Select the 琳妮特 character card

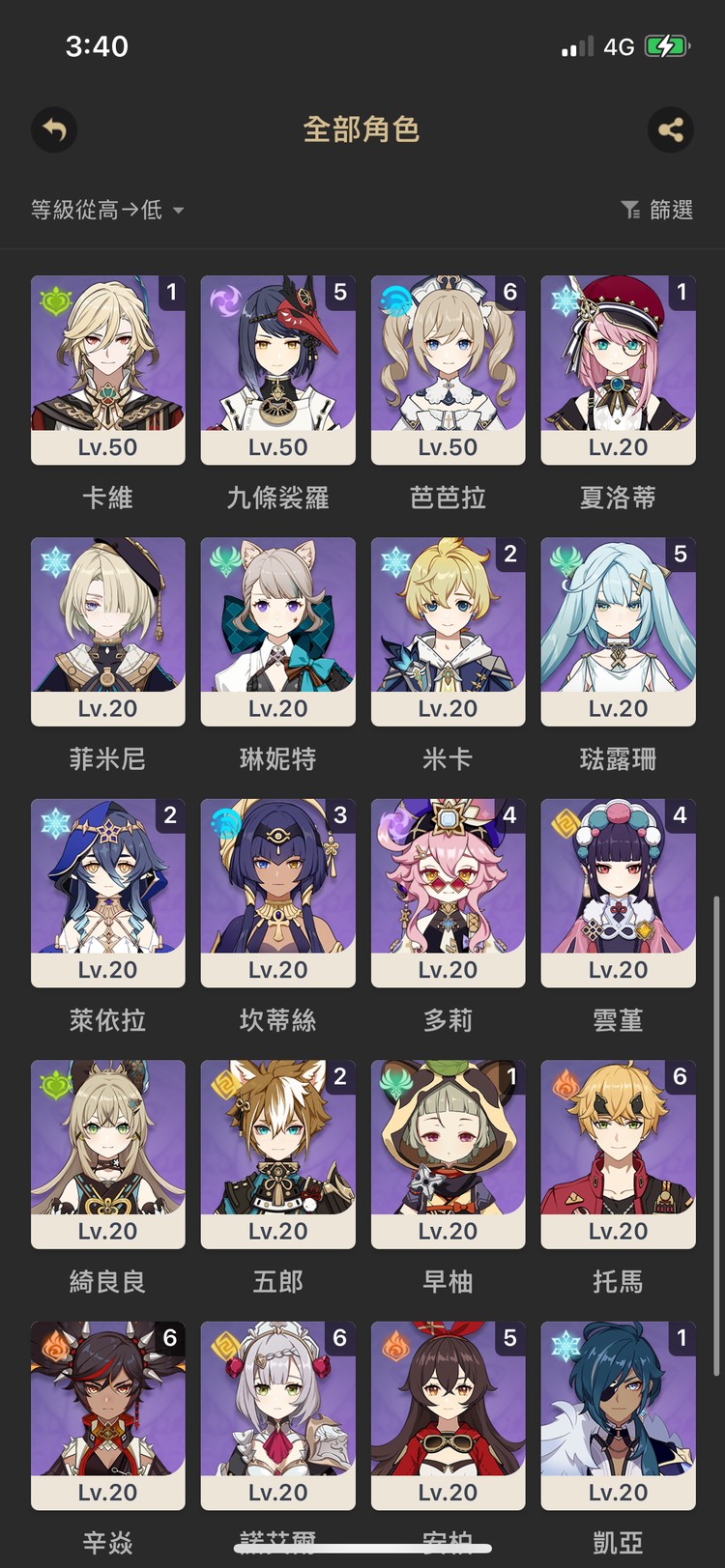[x=277, y=631]
